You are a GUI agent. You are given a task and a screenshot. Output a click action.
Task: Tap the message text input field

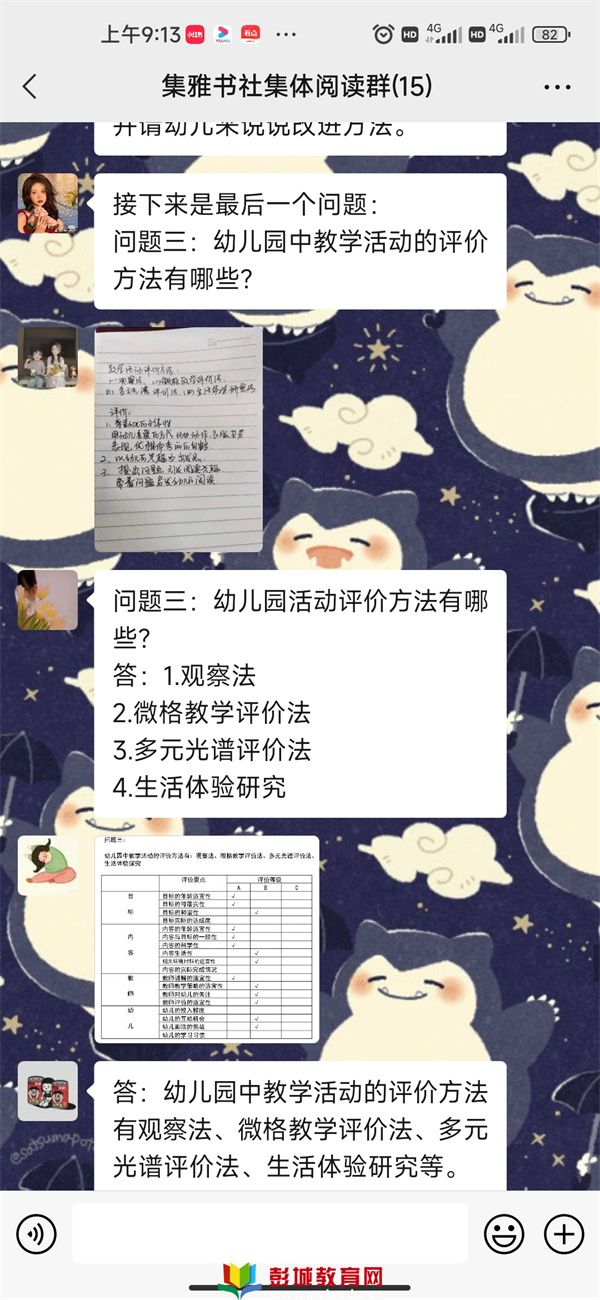point(270,1233)
